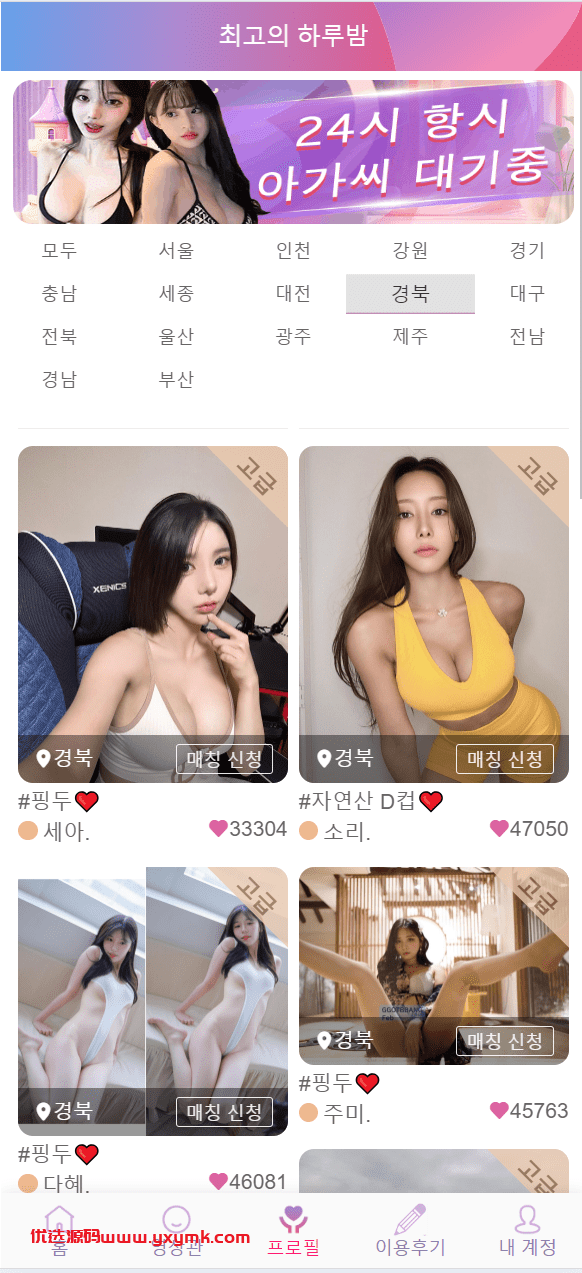Switch to the 프로필 tab
The height and width of the screenshot is (1273, 582).
(293, 1231)
